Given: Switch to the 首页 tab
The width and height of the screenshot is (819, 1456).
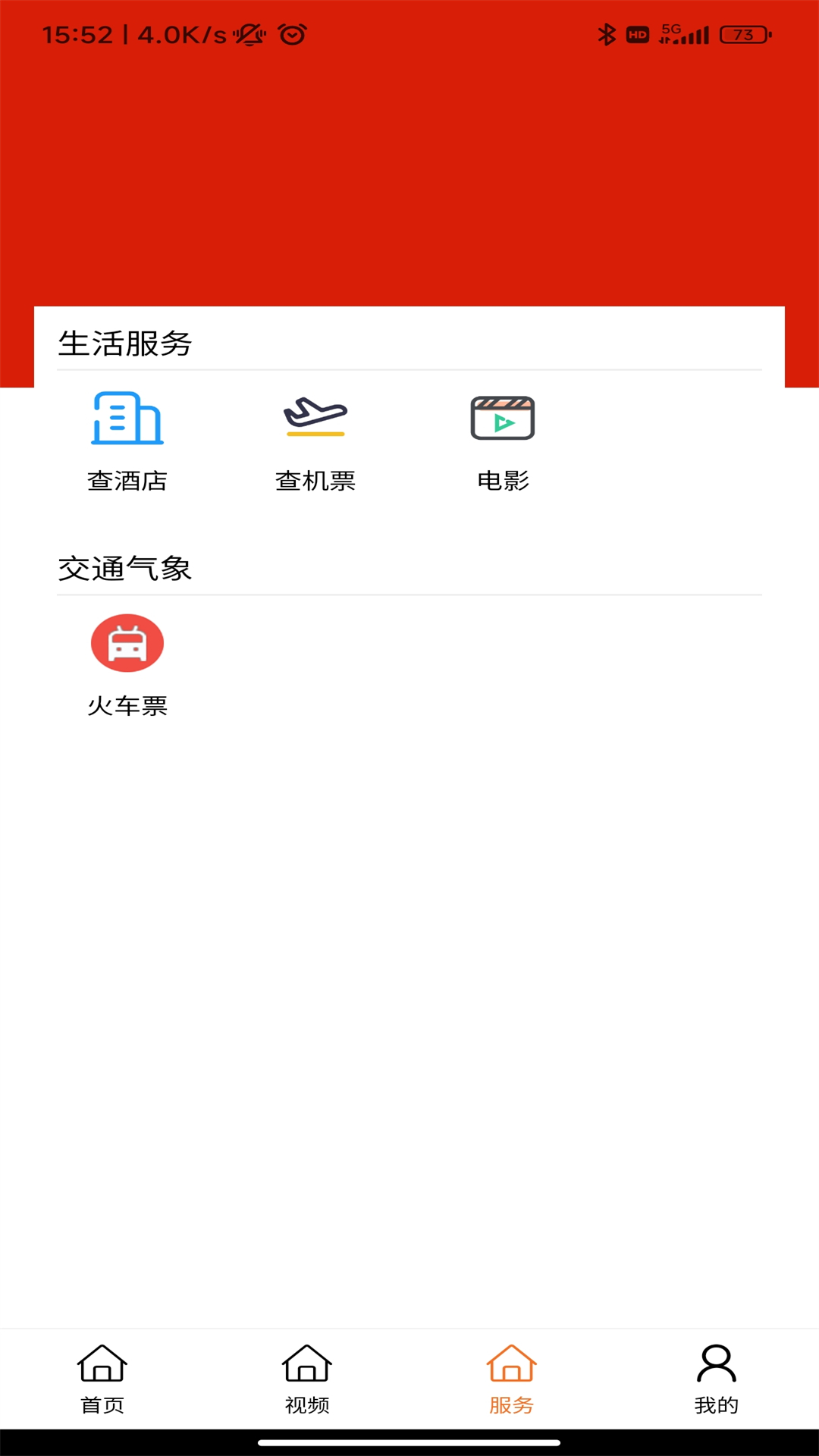Looking at the screenshot, I should coord(102,1380).
